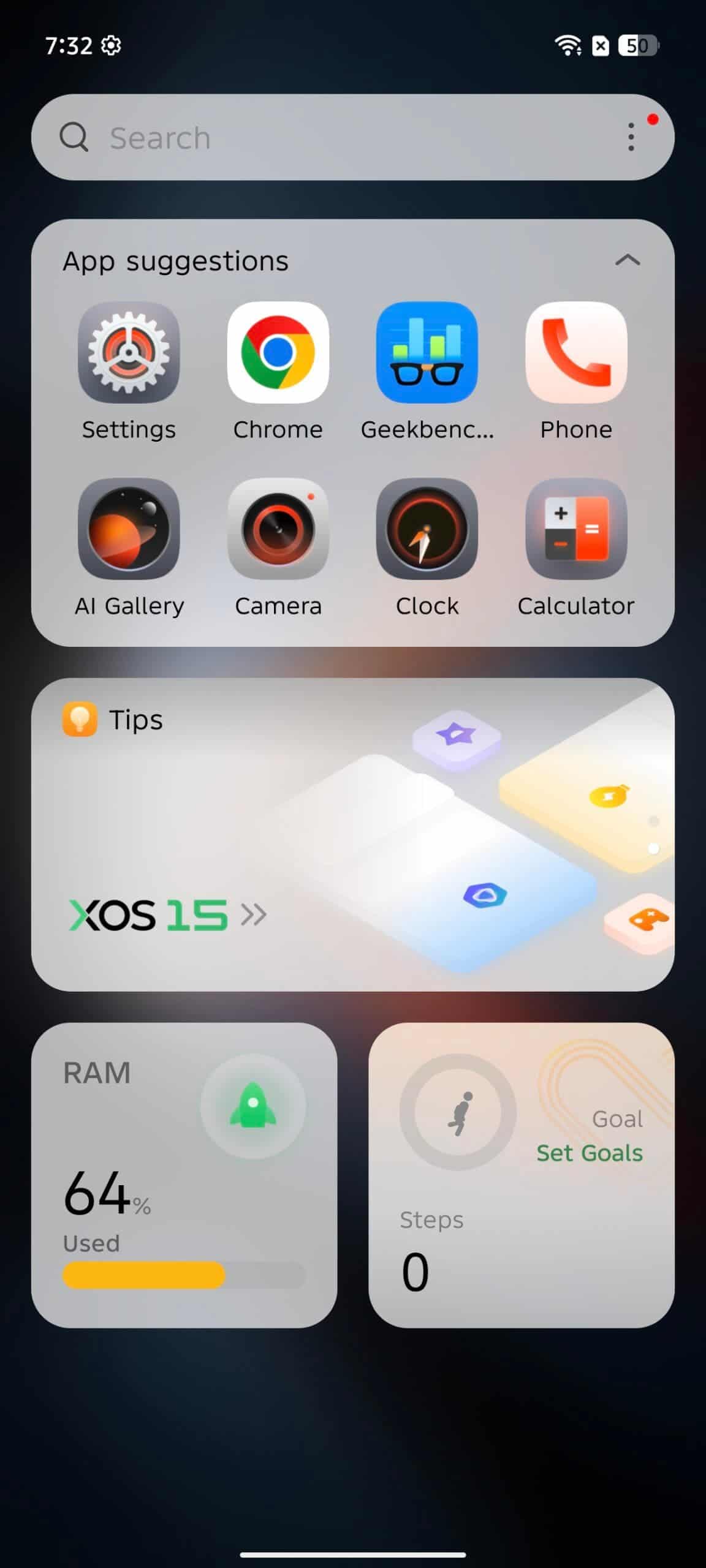Launch the Camera app

[x=278, y=548]
